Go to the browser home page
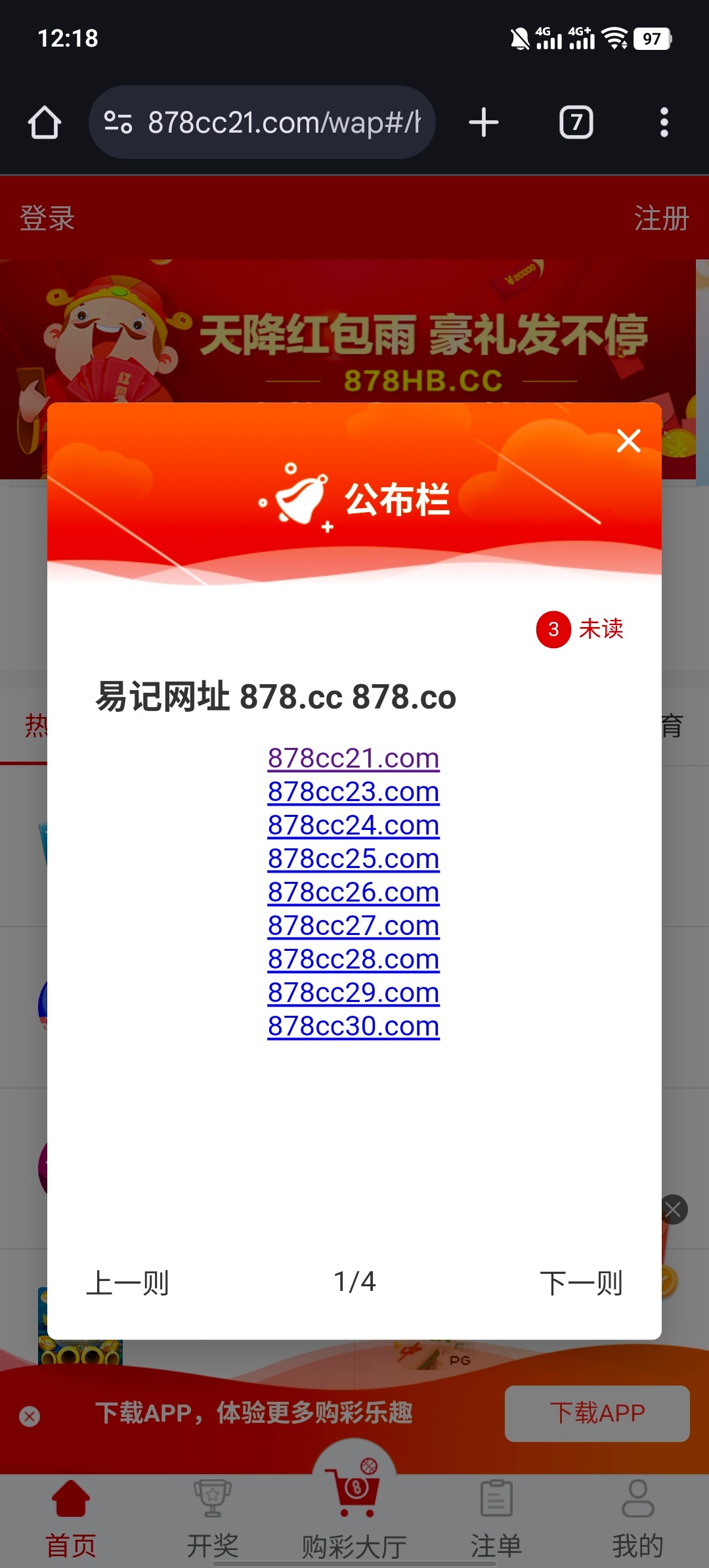 click(45, 122)
